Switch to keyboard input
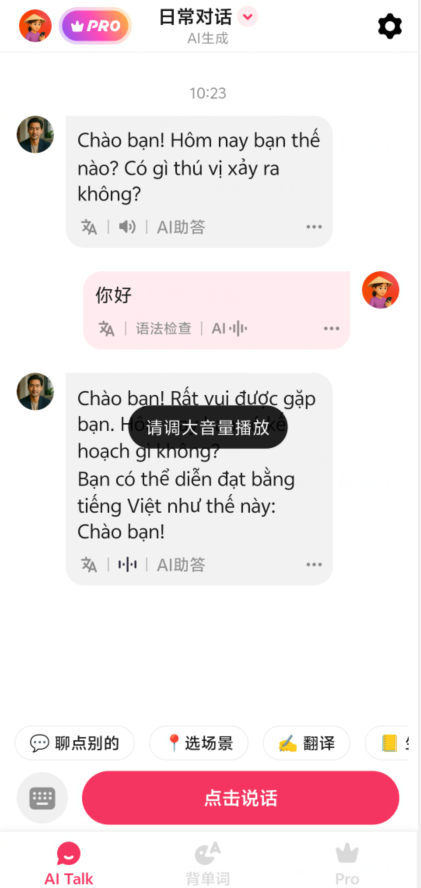 (42, 798)
